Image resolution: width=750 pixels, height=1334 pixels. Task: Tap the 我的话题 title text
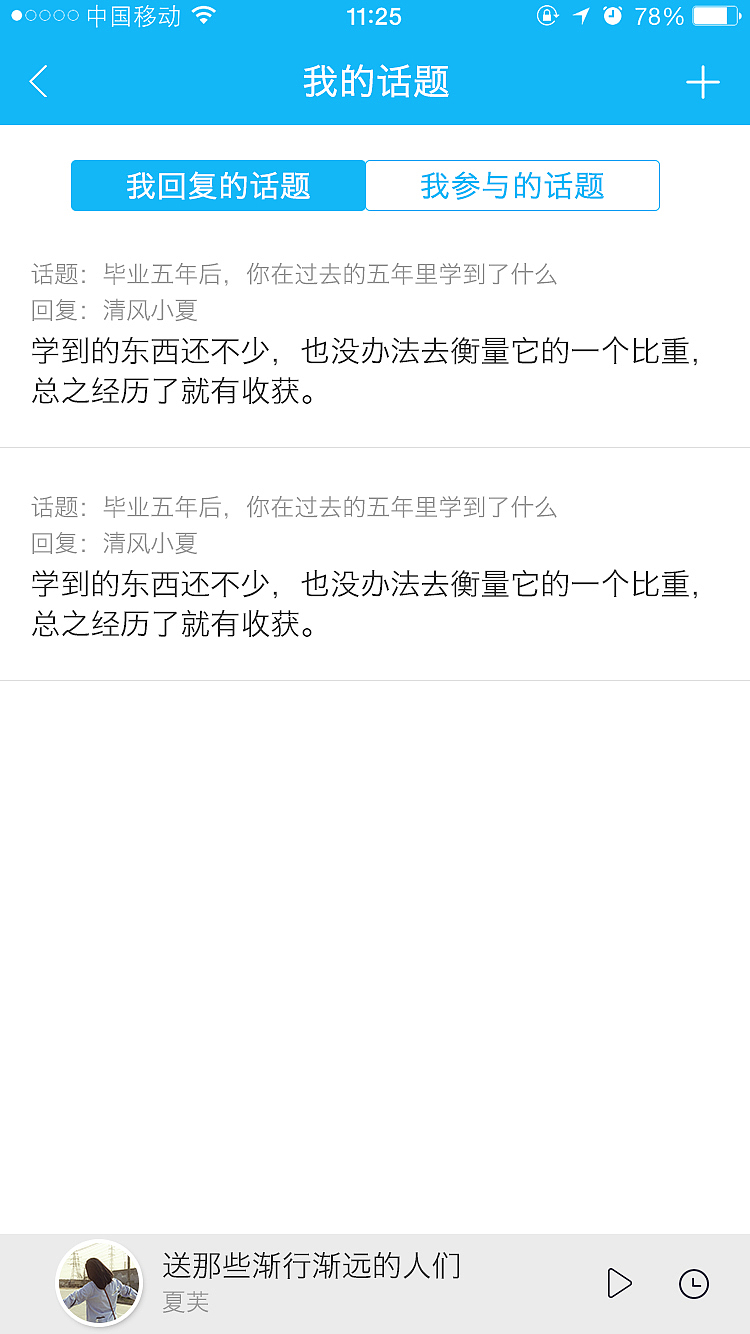[x=375, y=82]
